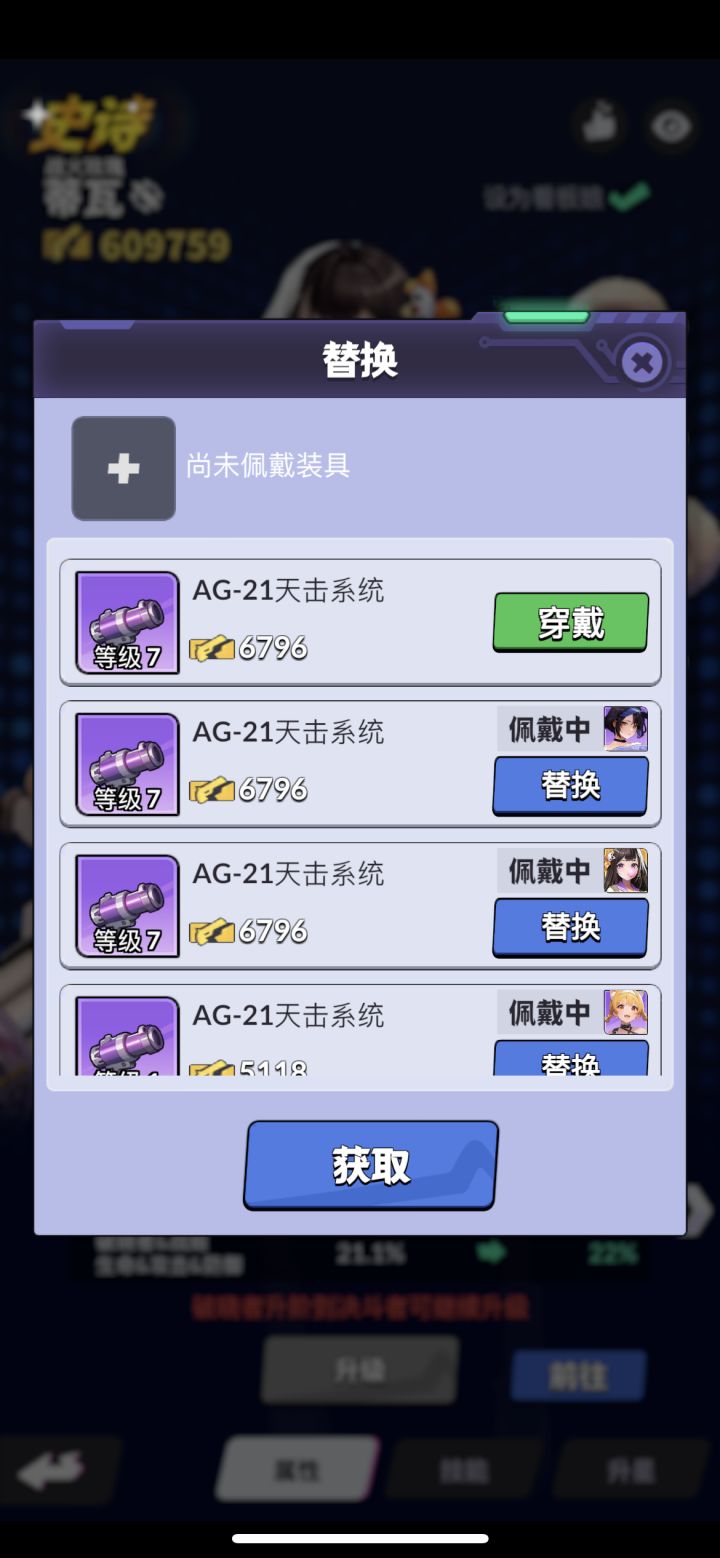Click the plus icon on the empty equipment slot
720x1558 pixels.
[123, 468]
